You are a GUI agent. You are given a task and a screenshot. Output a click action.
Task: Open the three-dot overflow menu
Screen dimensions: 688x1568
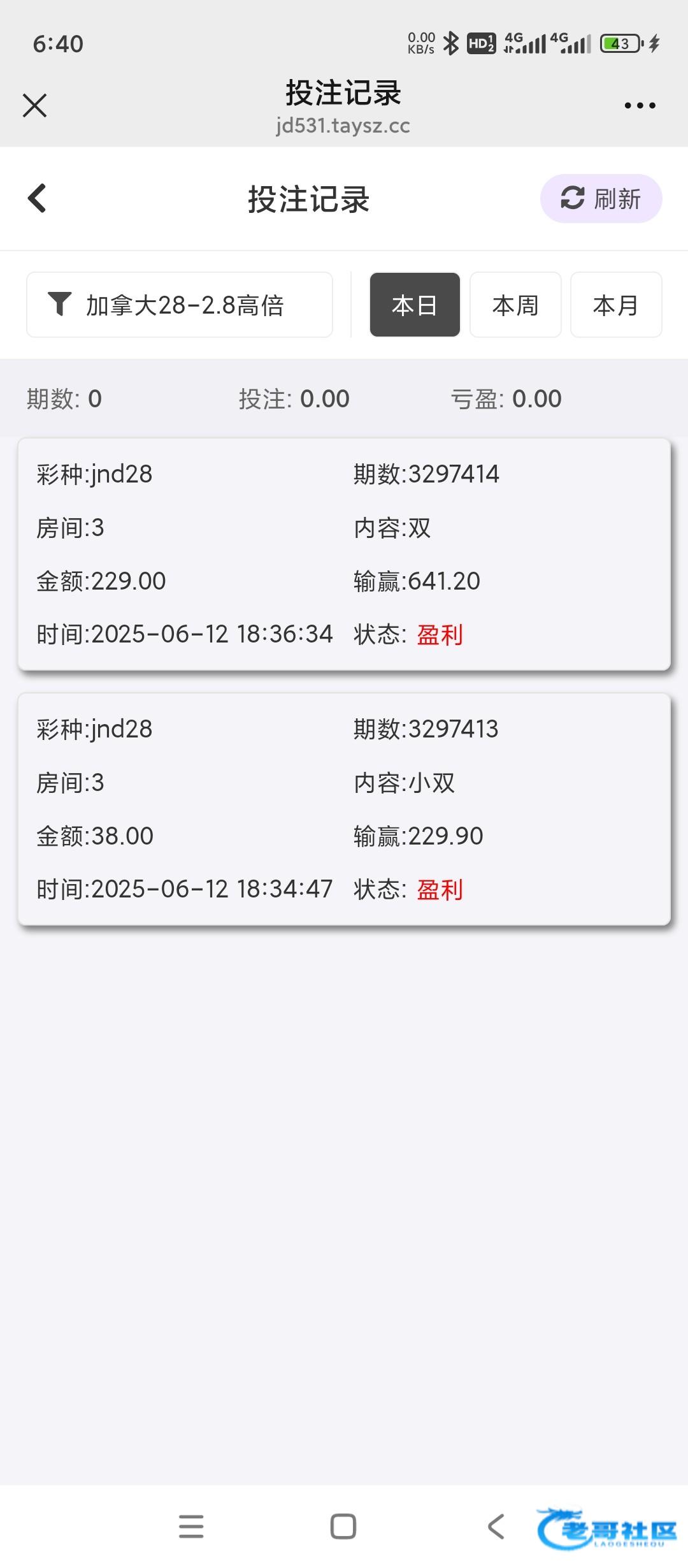click(640, 106)
